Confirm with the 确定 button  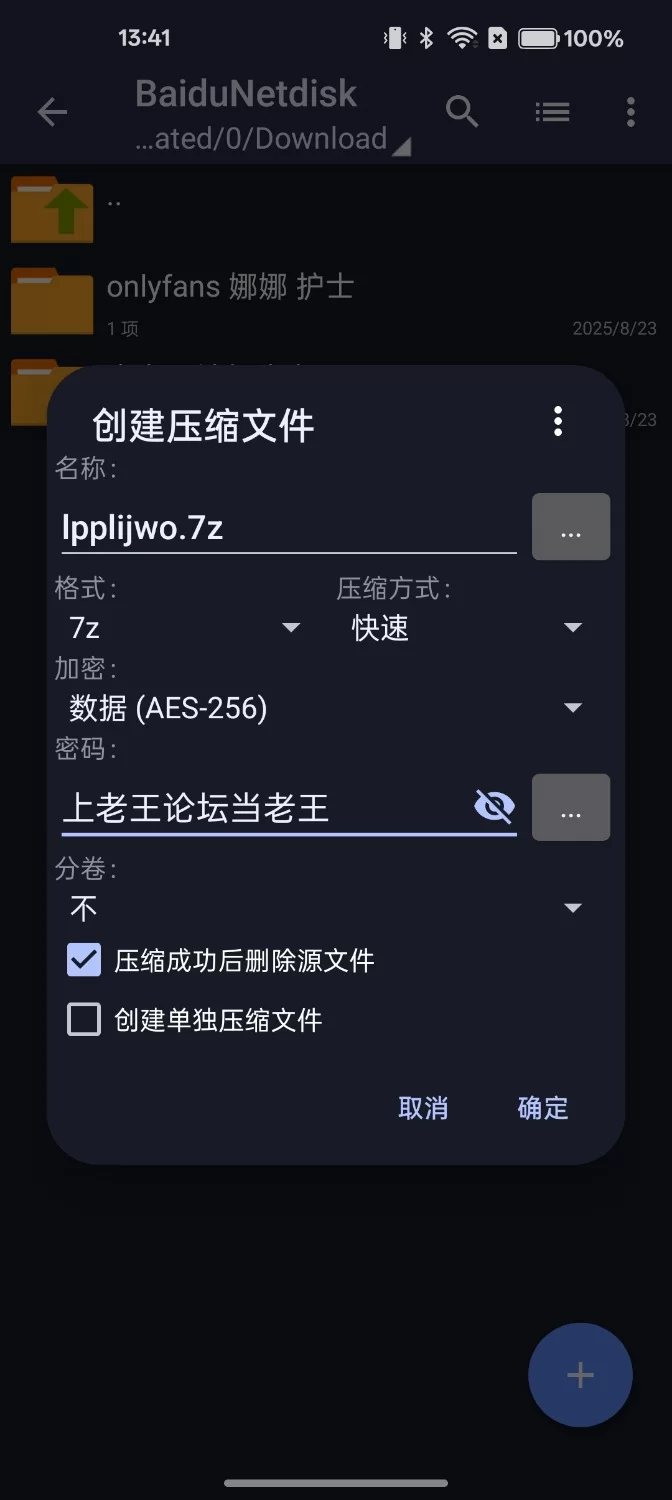[543, 1108]
